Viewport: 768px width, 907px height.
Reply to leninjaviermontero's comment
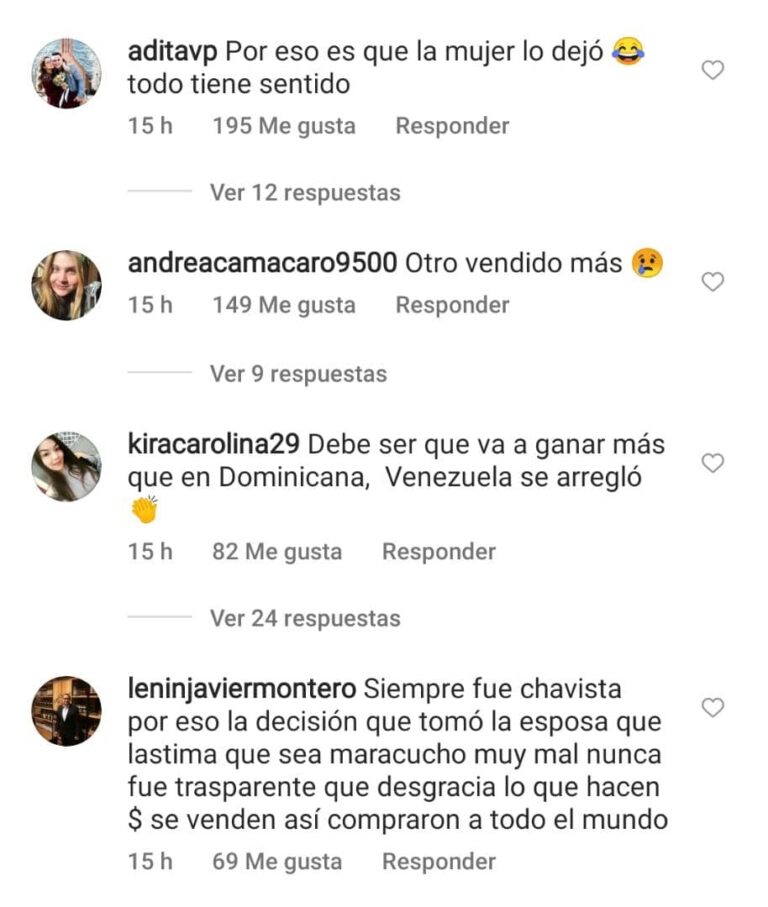click(439, 861)
